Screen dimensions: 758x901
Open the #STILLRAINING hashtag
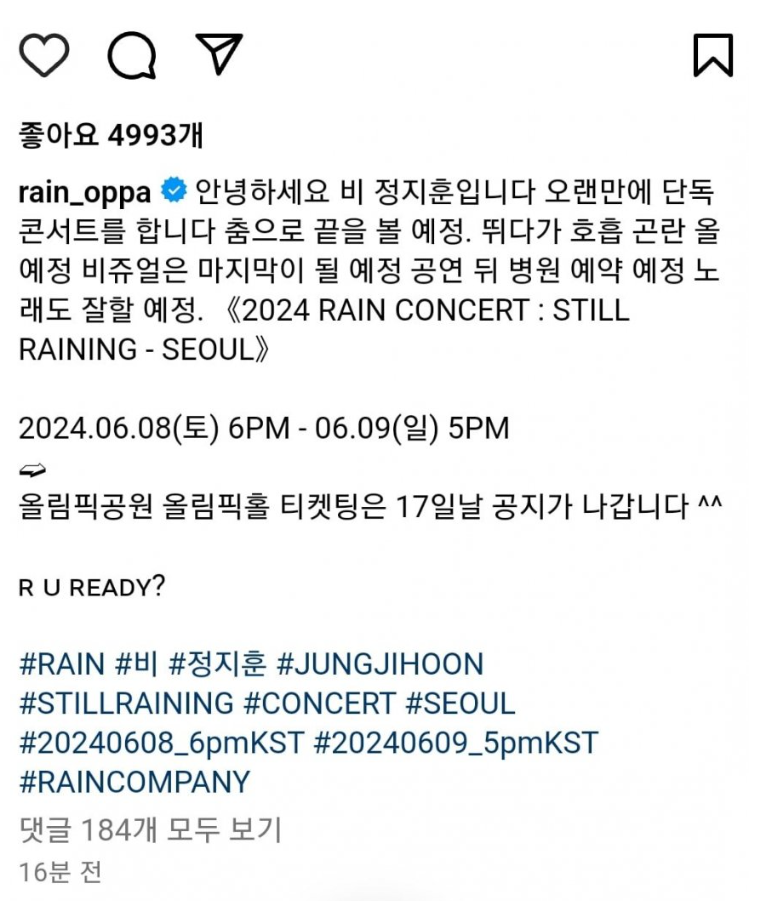click(126, 703)
